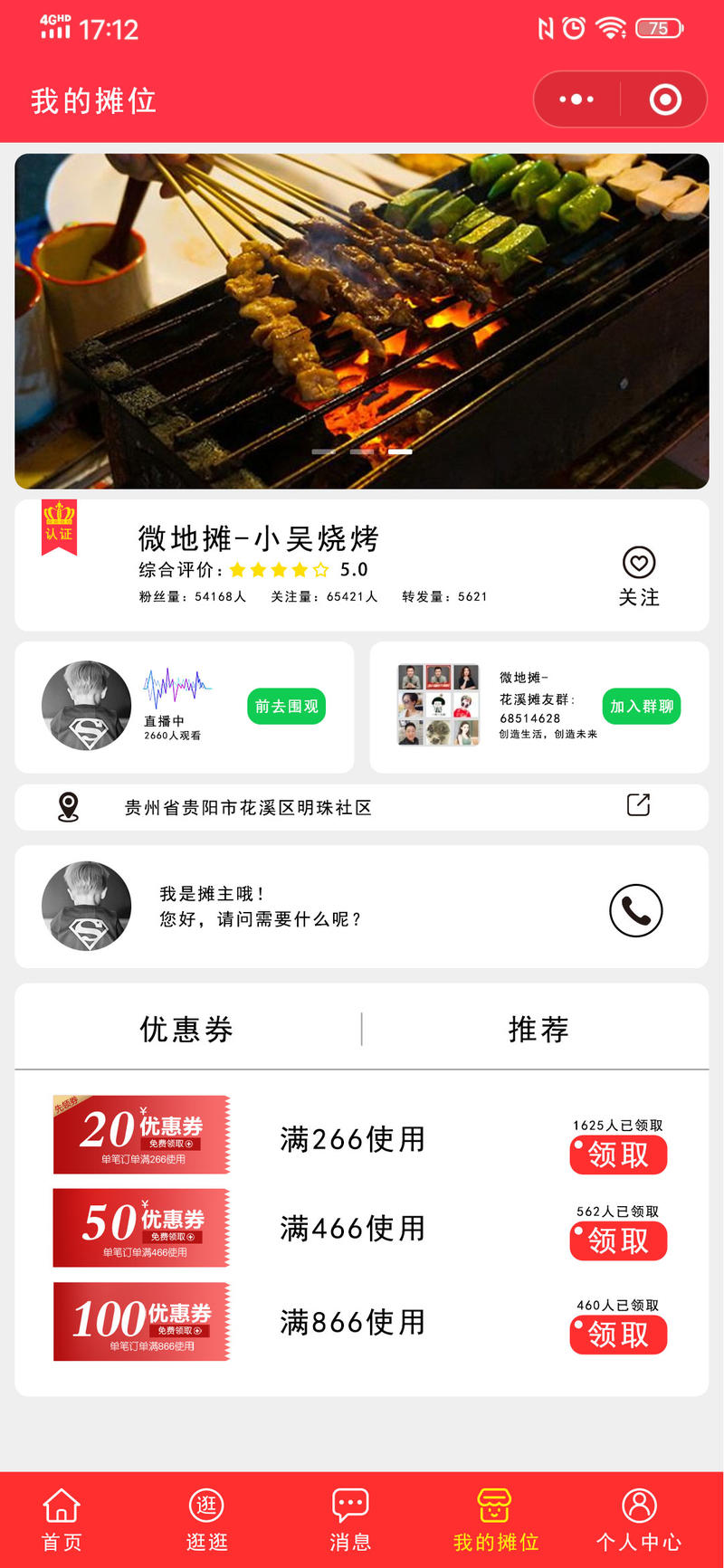
Task: Tap 加入群聊 to join the group chat
Action: [x=641, y=707]
